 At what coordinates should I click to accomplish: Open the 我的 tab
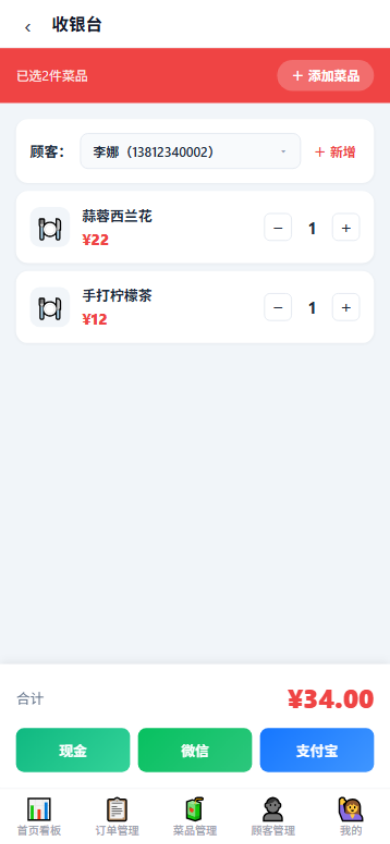(x=351, y=817)
